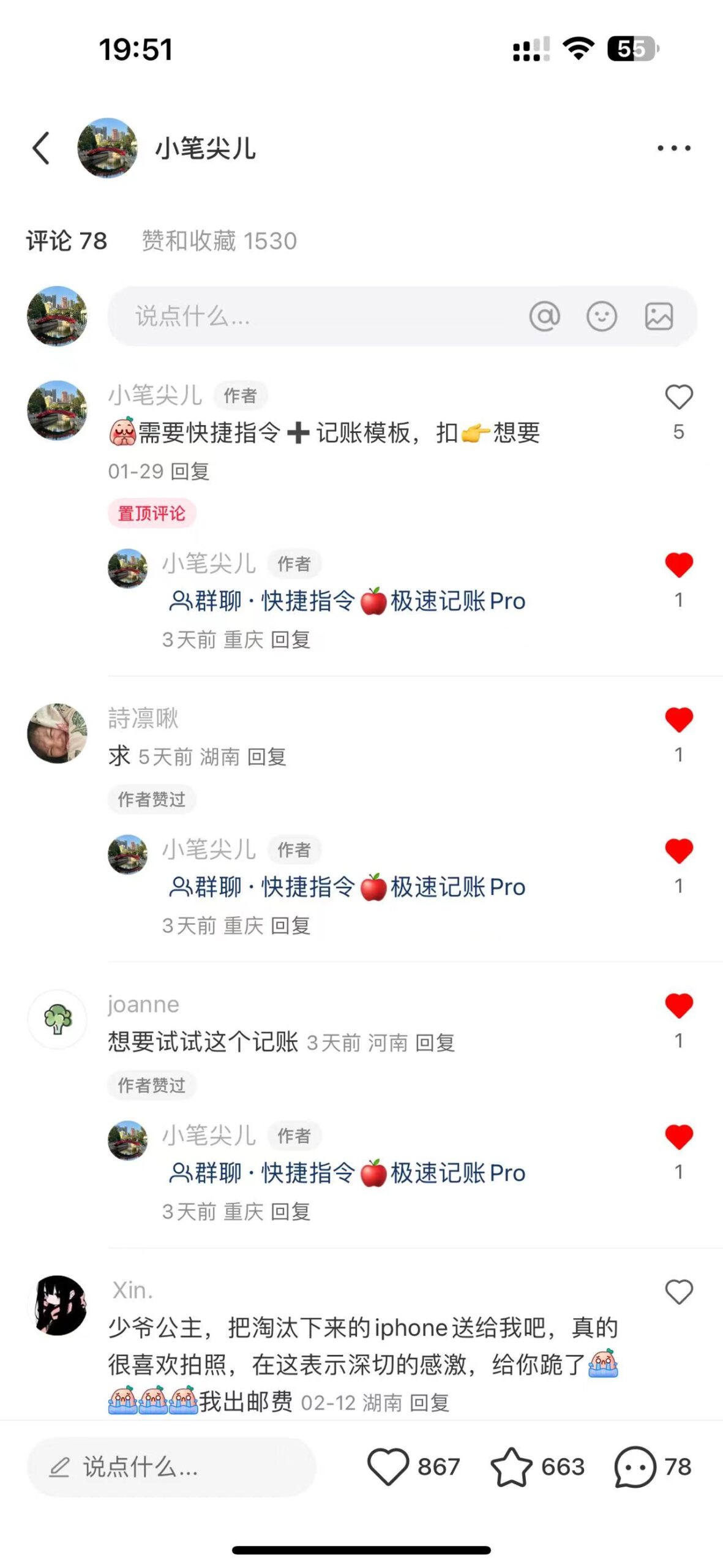Like the post with 867 likes

[388, 1466]
